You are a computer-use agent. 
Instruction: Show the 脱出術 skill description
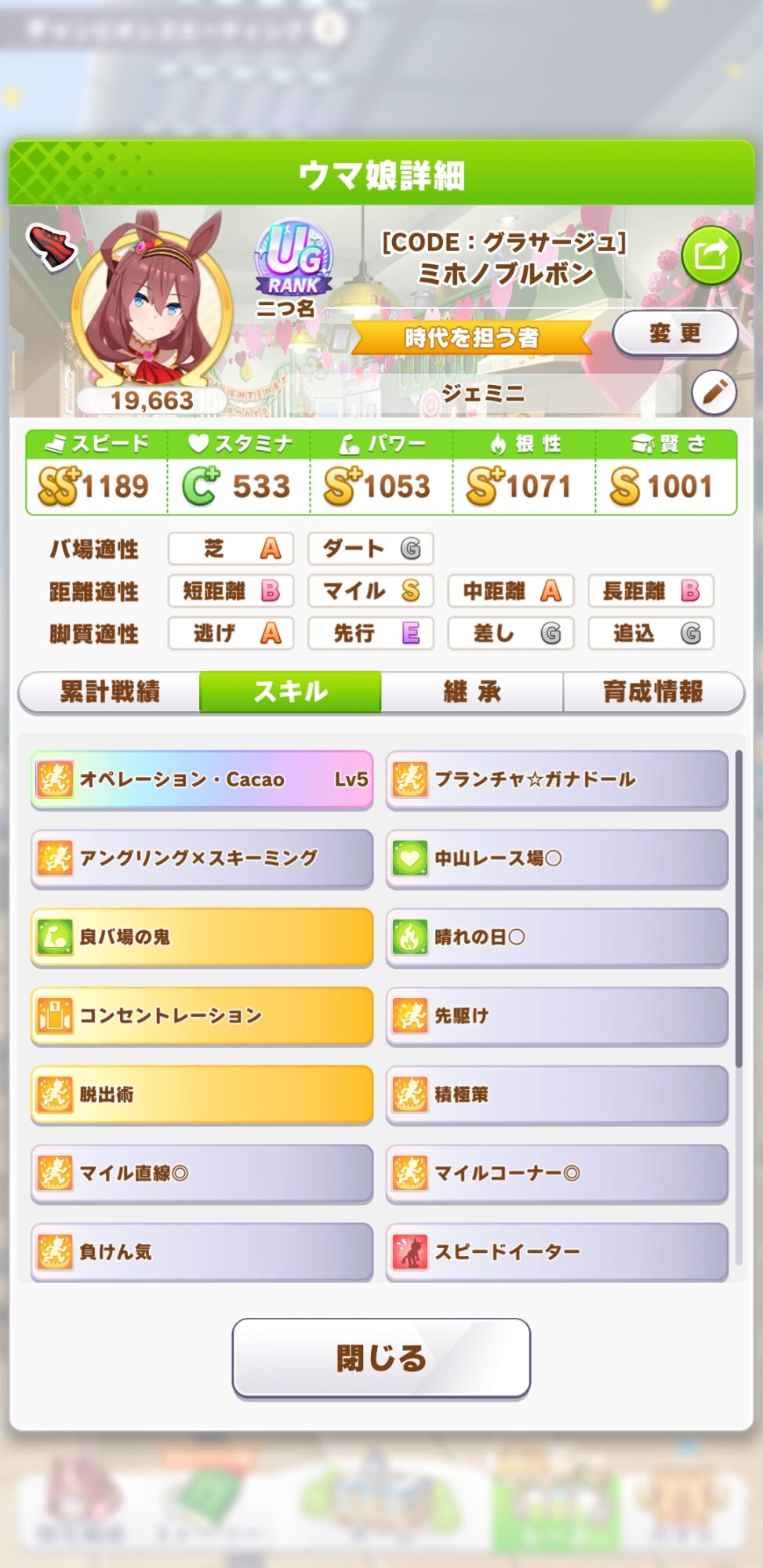point(202,1094)
